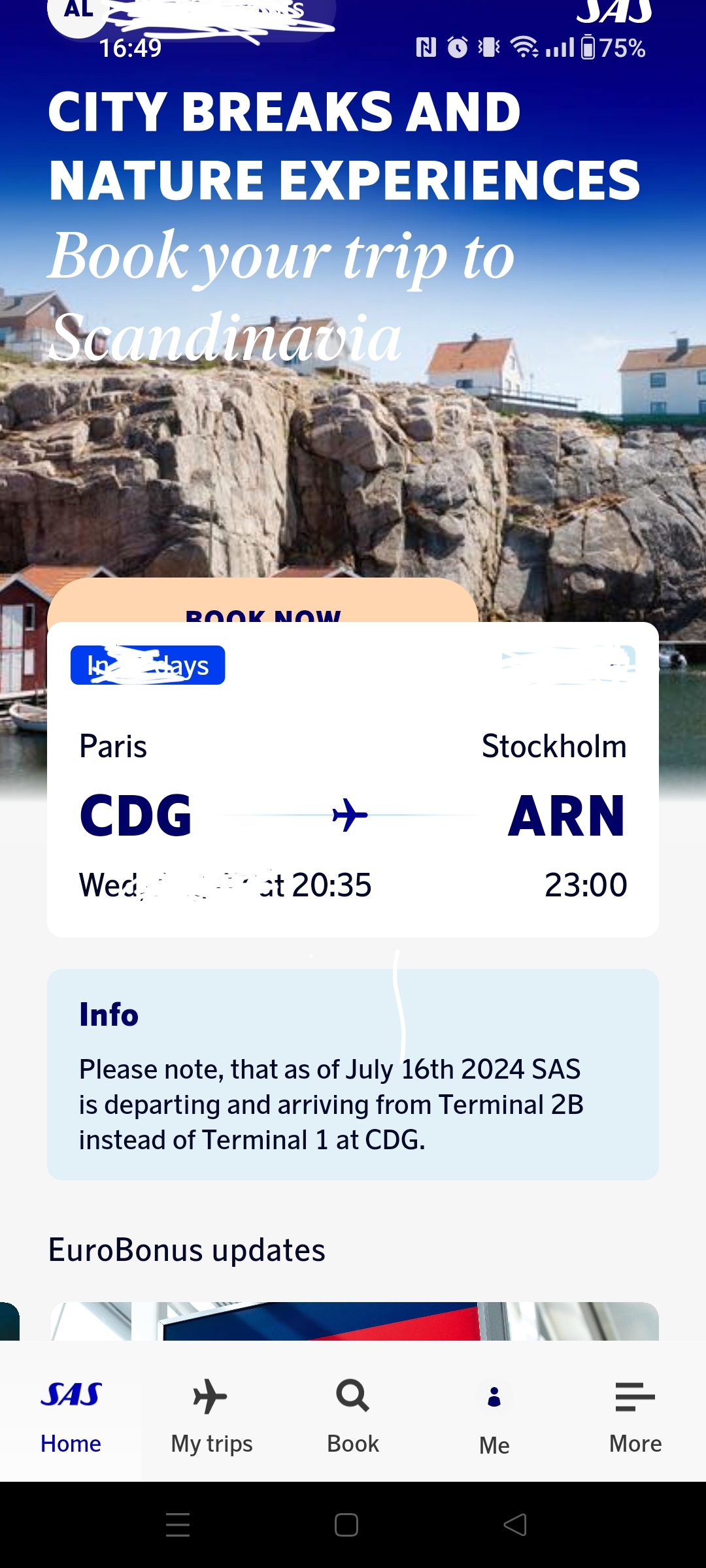Open the Book tab

pyautogui.click(x=353, y=1413)
